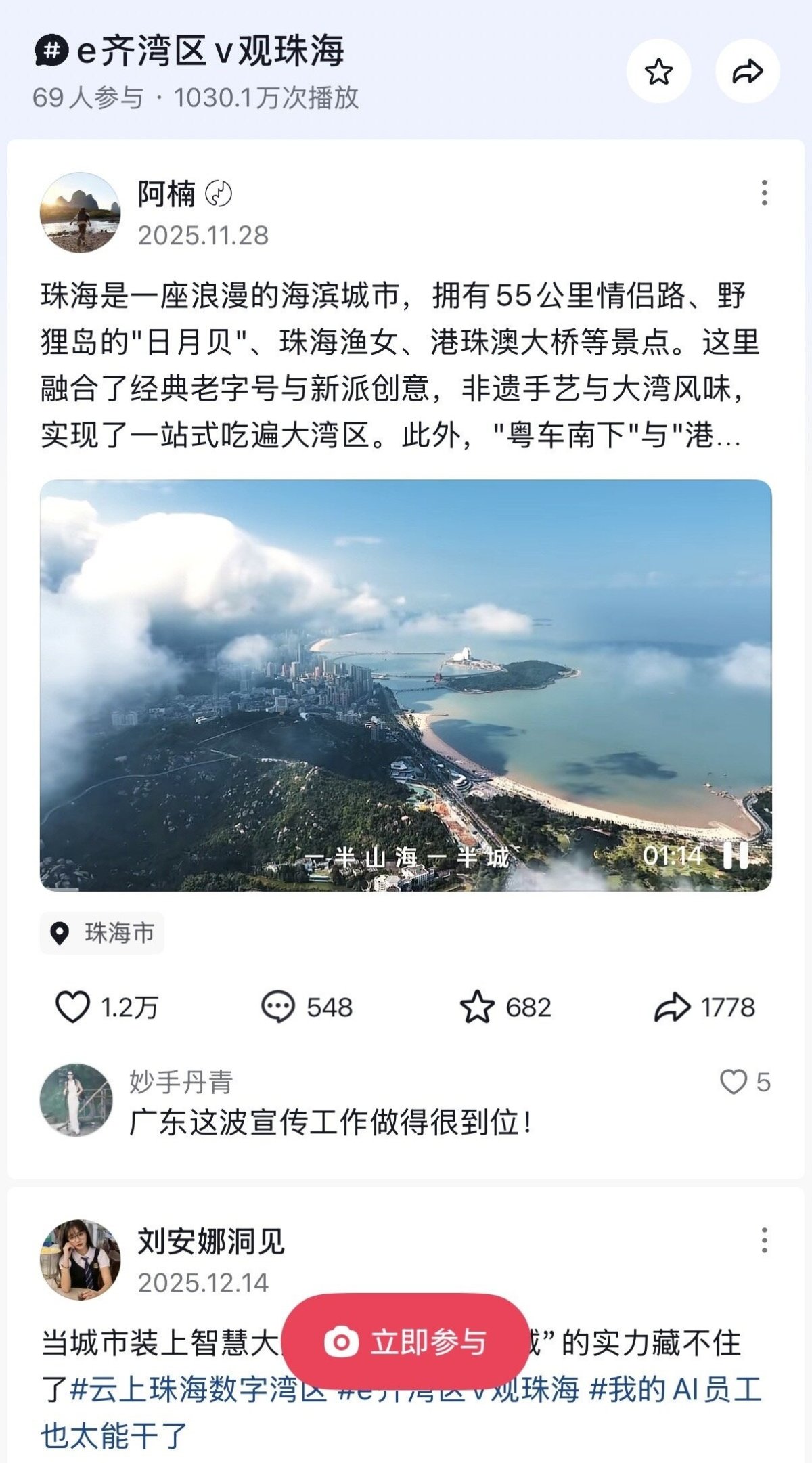Share 阿楠's post with 1778 shares
Image resolution: width=812 pixels, height=1463 pixels.
pos(672,1007)
